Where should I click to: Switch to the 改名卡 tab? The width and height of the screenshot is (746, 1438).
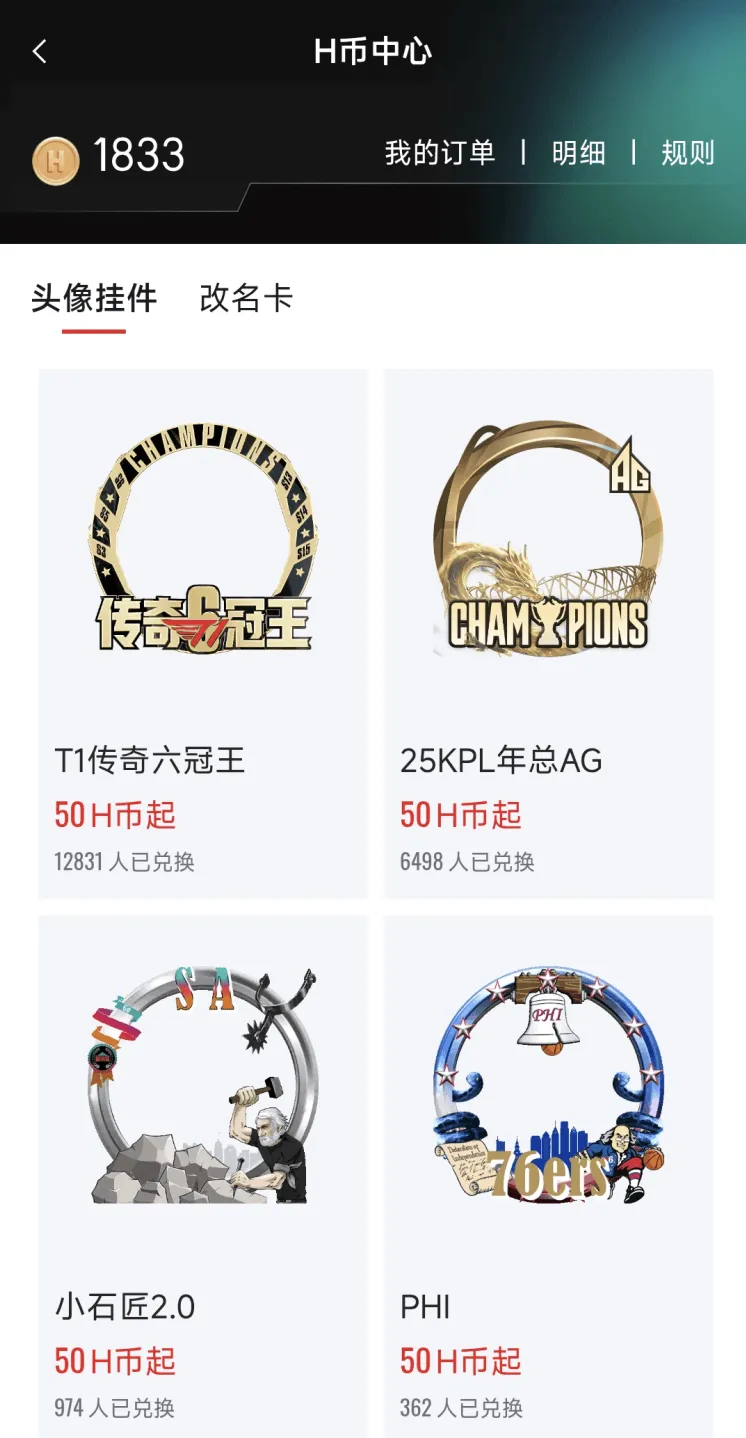246,298
